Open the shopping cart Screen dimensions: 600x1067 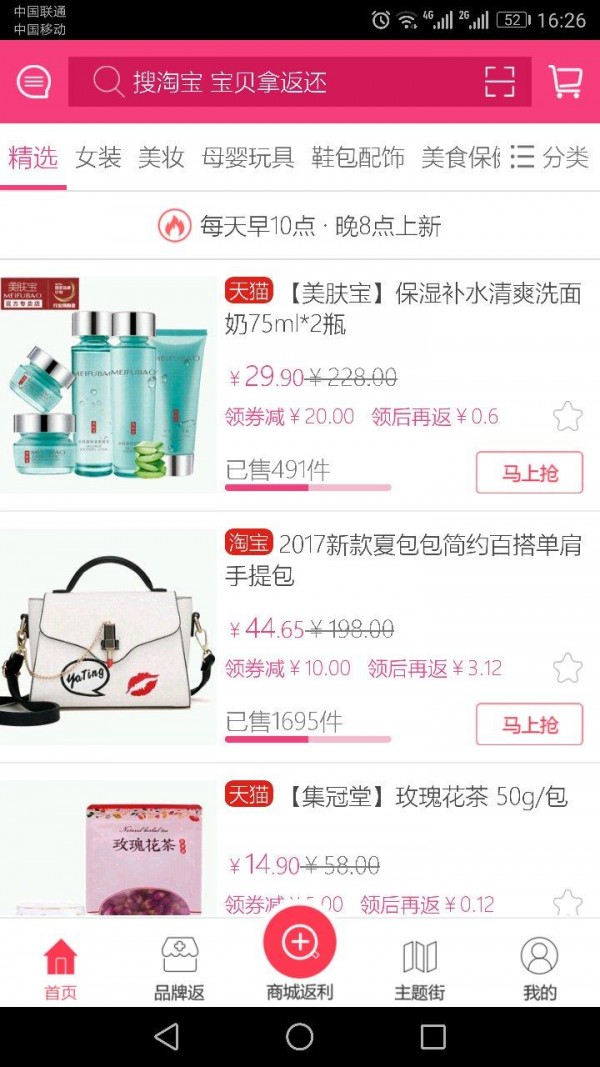click(565, 82)
